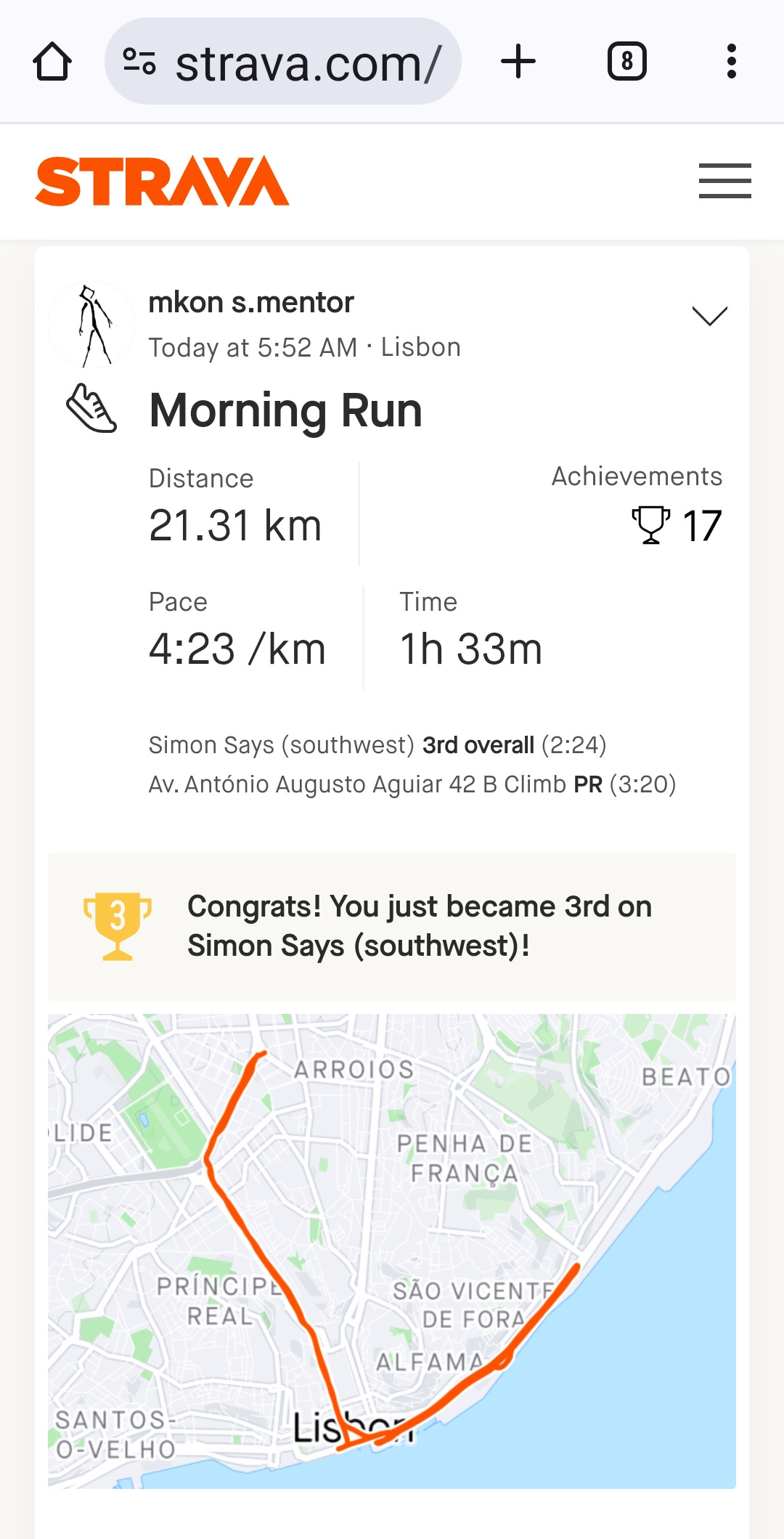Open the Morning Run activity
The width and height of the screenshot is (784, 1539).
(x=285, y=411)
